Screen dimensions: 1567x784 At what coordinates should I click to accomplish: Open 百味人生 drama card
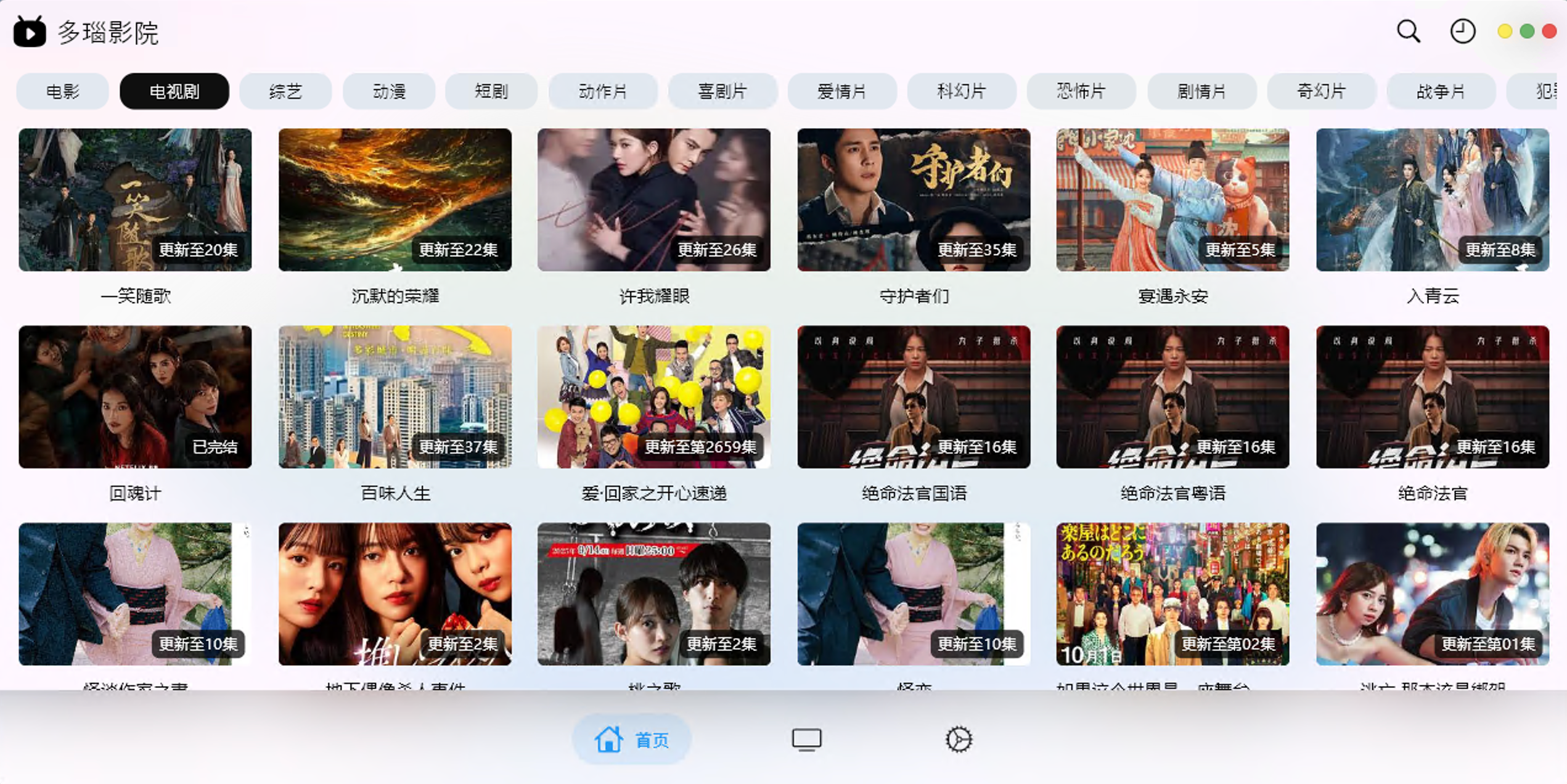point(395,397)
